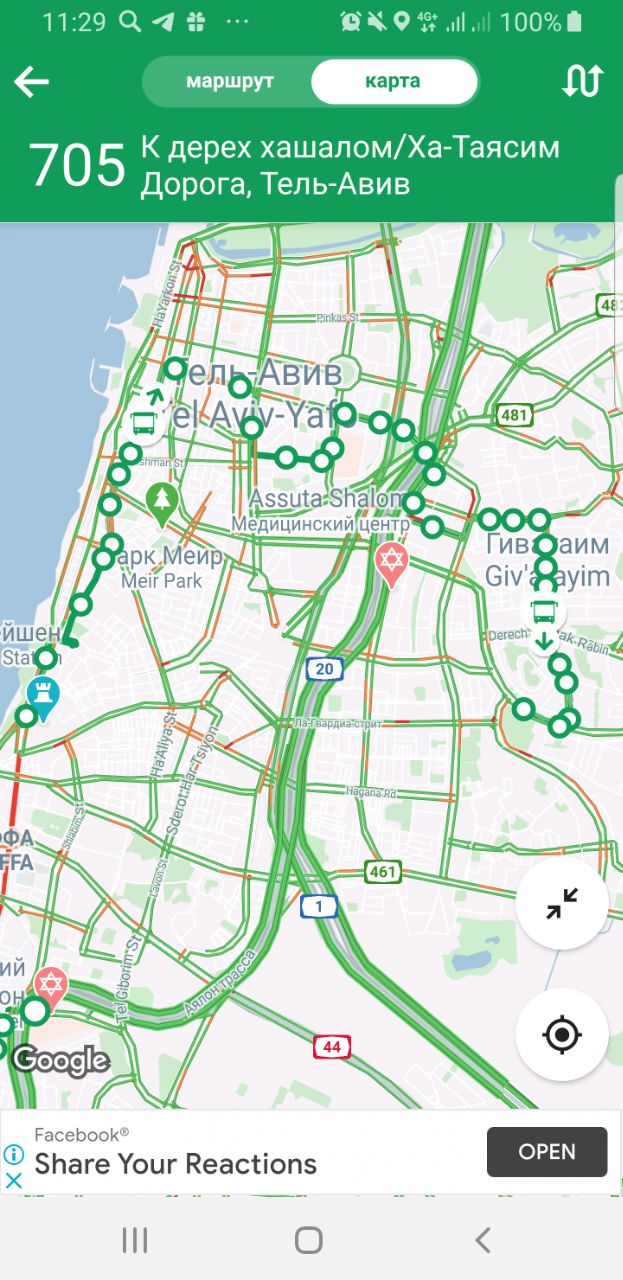623x1280 pixels.
Task: Go to the home screen
Action: (x=309, y=1240)
